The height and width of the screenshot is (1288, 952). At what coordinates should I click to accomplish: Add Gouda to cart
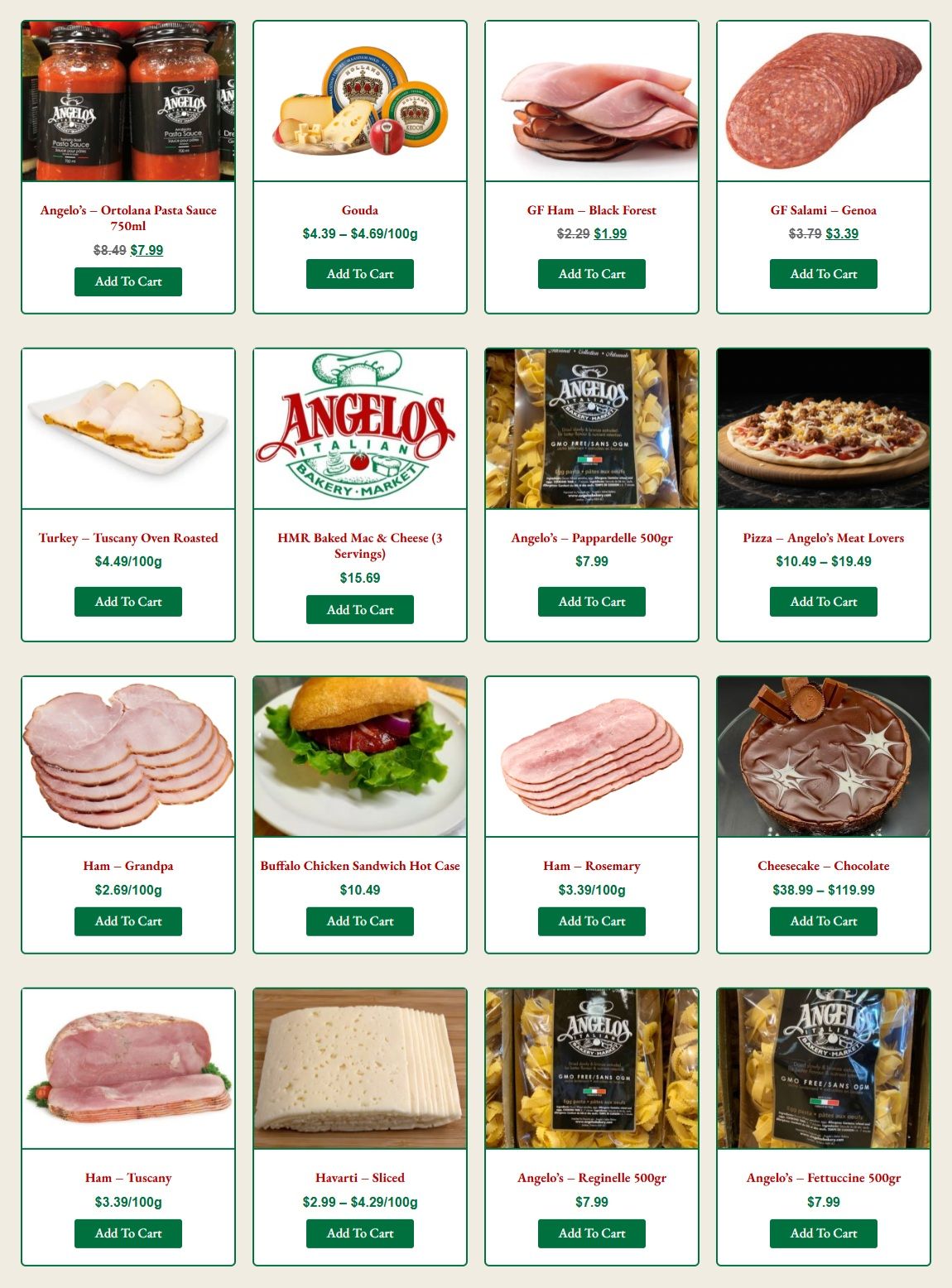point(360,274)
